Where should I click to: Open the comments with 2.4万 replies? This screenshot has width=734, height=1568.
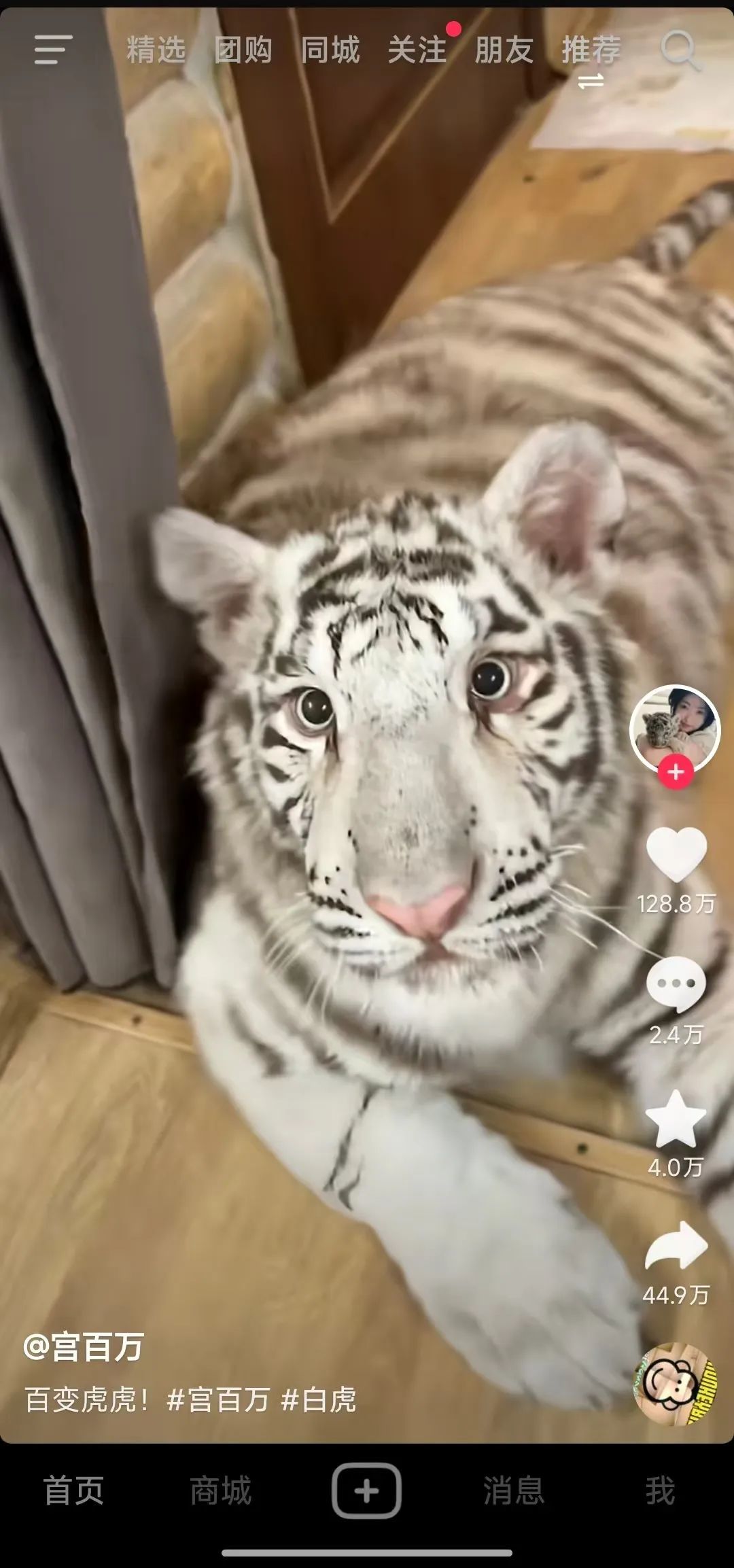[676, 984]
